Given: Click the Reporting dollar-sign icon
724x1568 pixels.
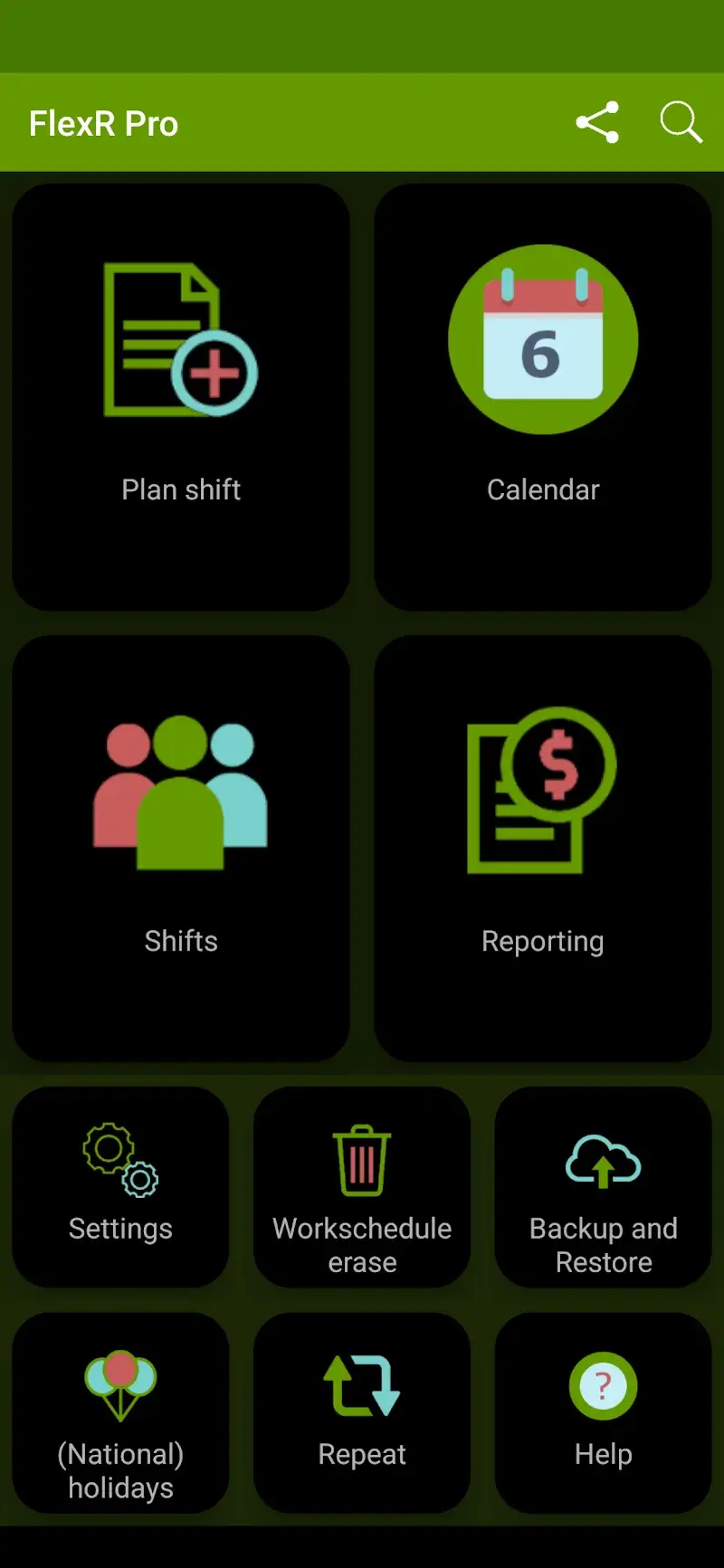Looking at the screenshot, I should (541, 790).
